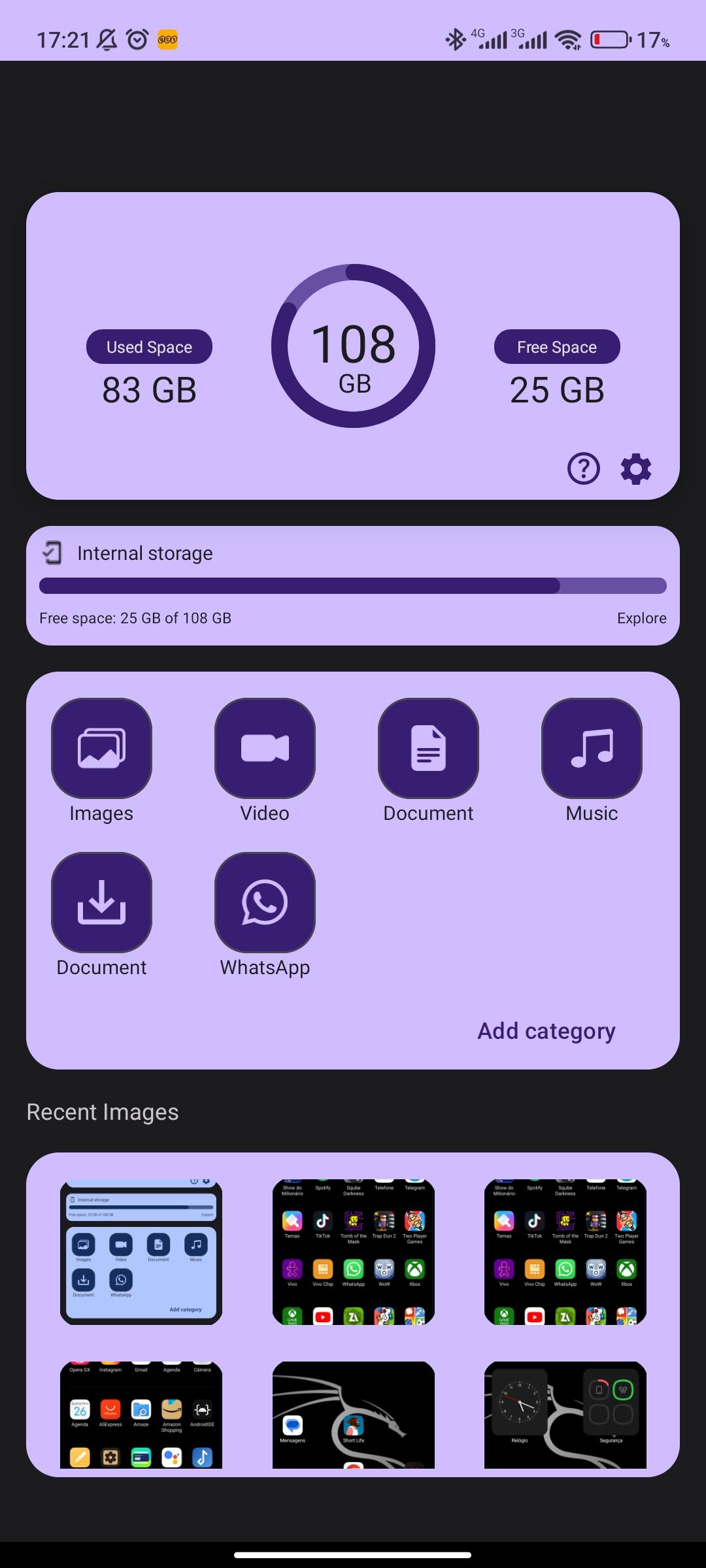Open the Downloads document icon
The height and width of the screenshot is (1568, 706).
pos(101,903)
